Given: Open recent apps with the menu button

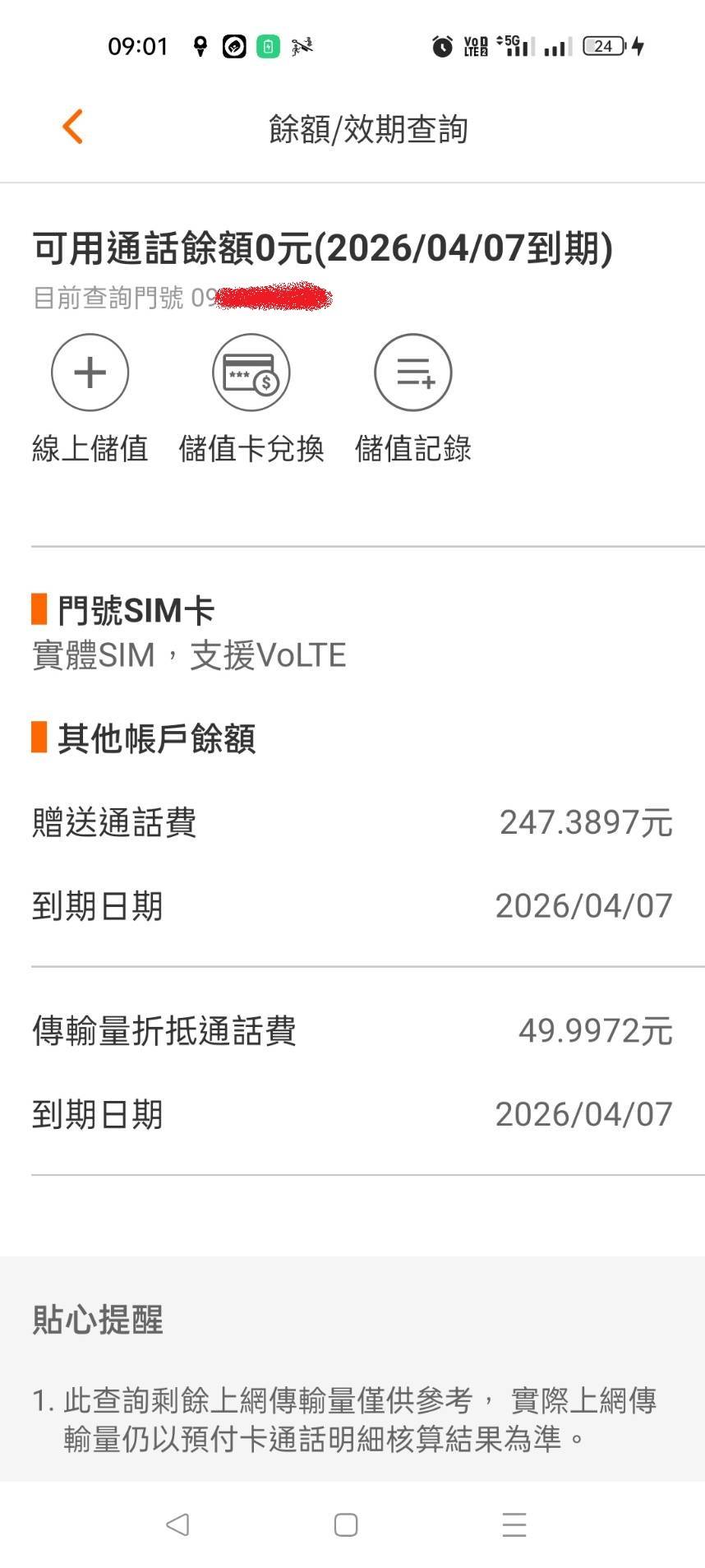Looking at the screenshot, I should click(512, 1523).
